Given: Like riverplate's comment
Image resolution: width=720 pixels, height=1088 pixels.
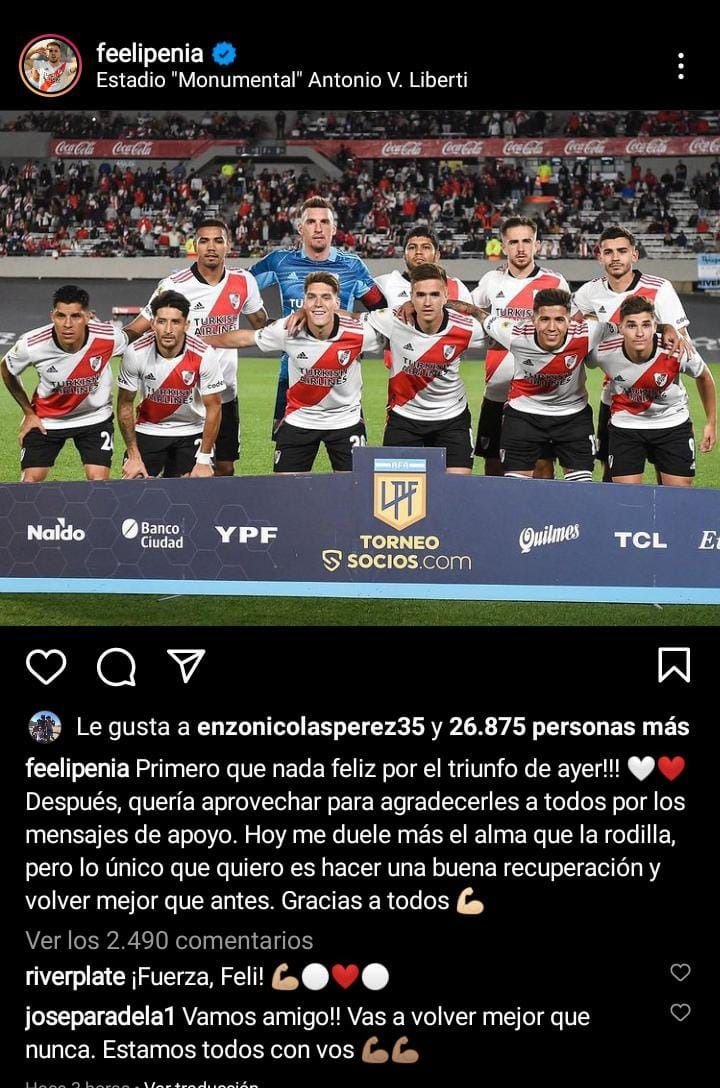Looking at the screenshot, I should pyautogui.click(x=680, y=972).
